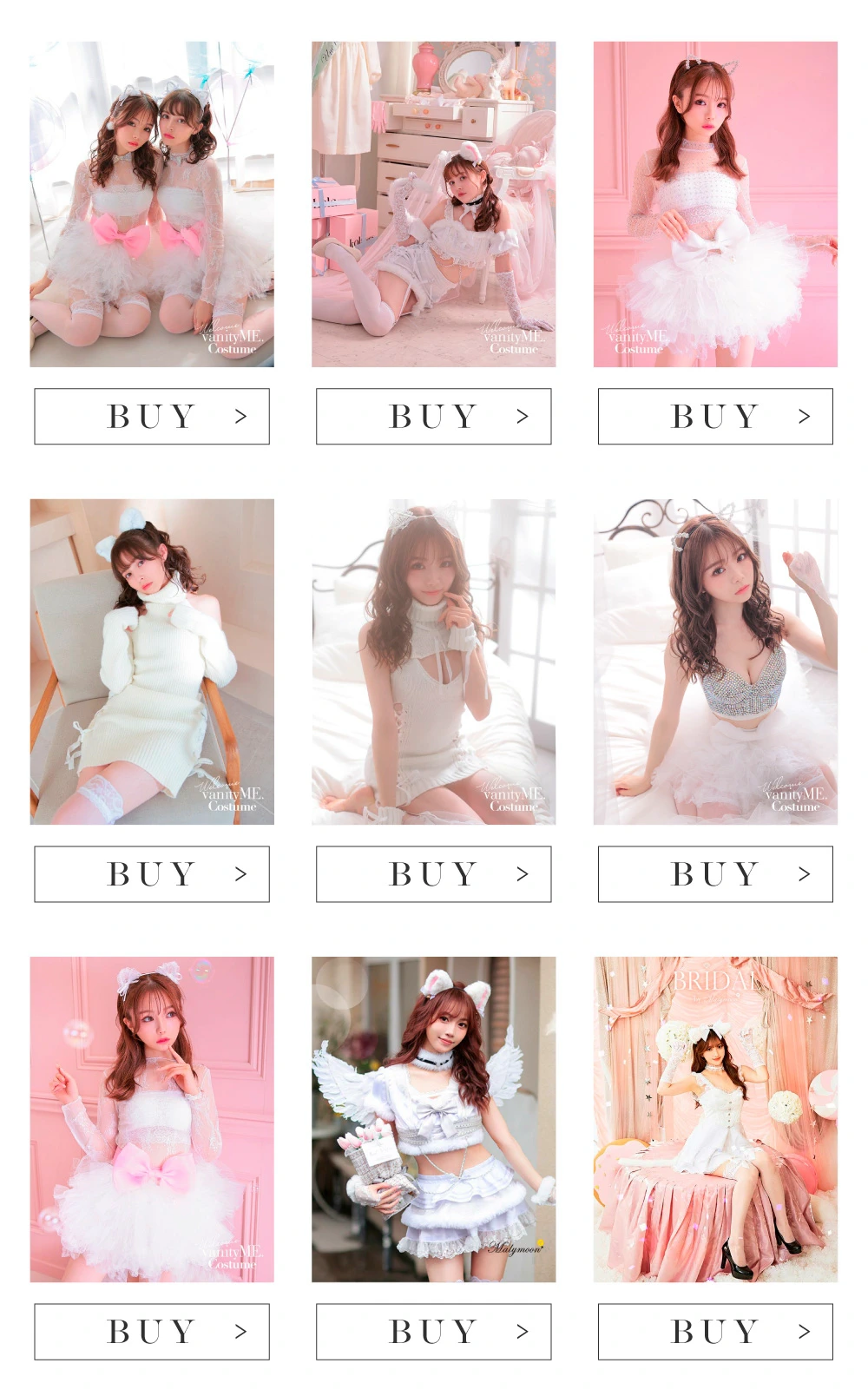The image size is (868, 1396).
Task: Tap BUY under the white bow tutu photo
Action: 715,417
